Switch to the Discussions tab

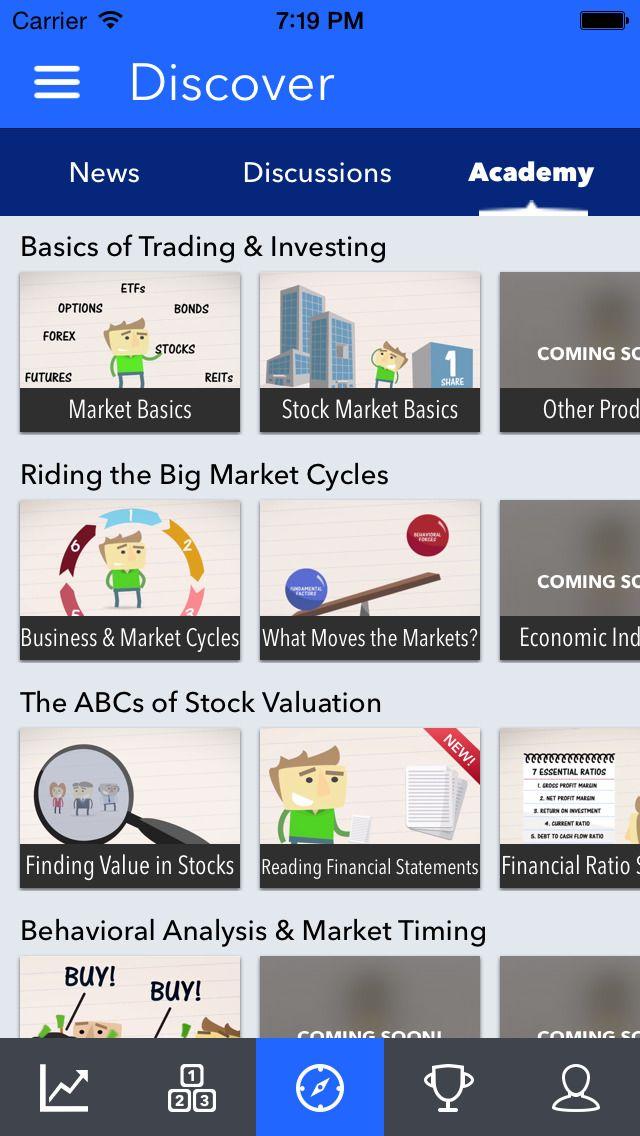pos(317,172)
